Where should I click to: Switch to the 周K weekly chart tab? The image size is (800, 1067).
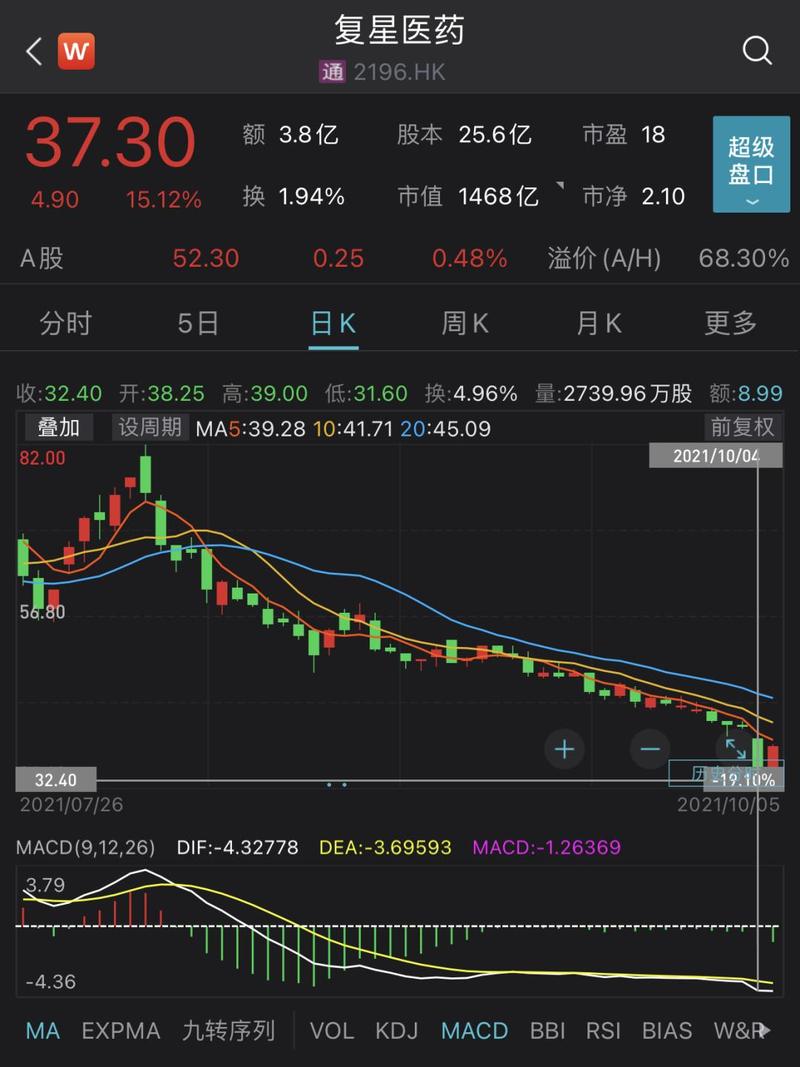coord(464,322)
